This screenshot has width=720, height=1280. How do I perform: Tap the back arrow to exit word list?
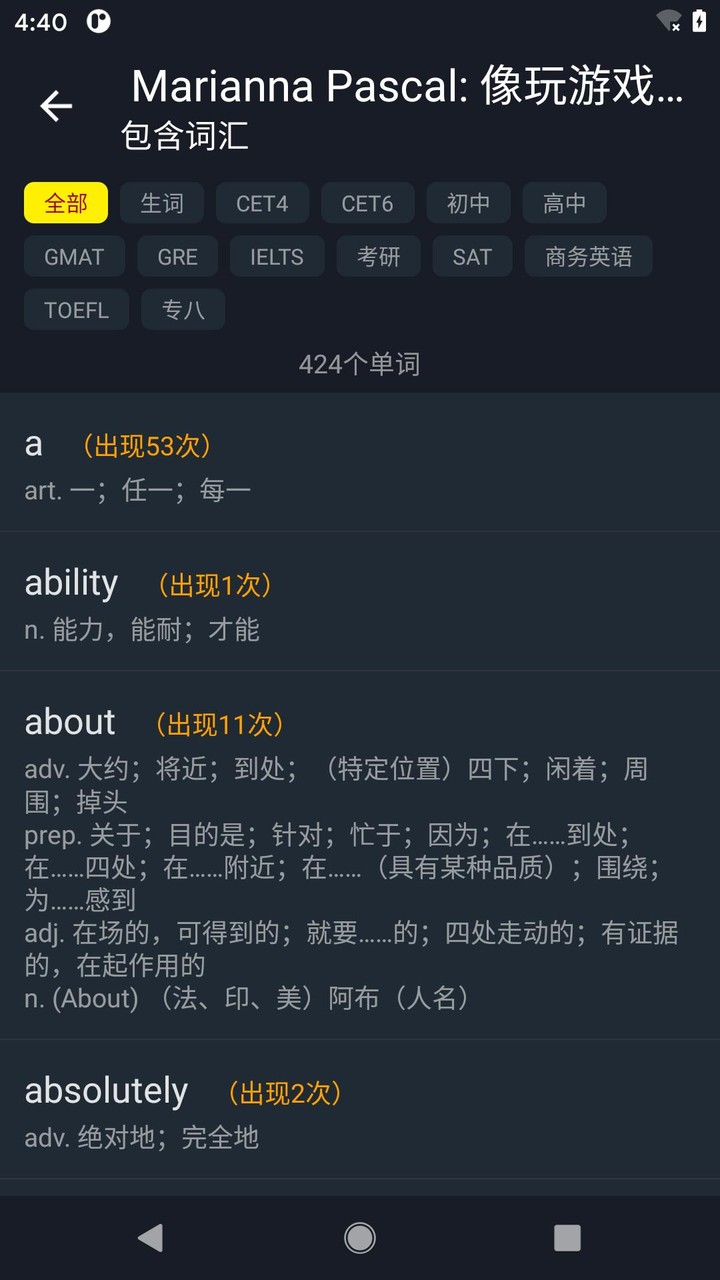point(55,106)
